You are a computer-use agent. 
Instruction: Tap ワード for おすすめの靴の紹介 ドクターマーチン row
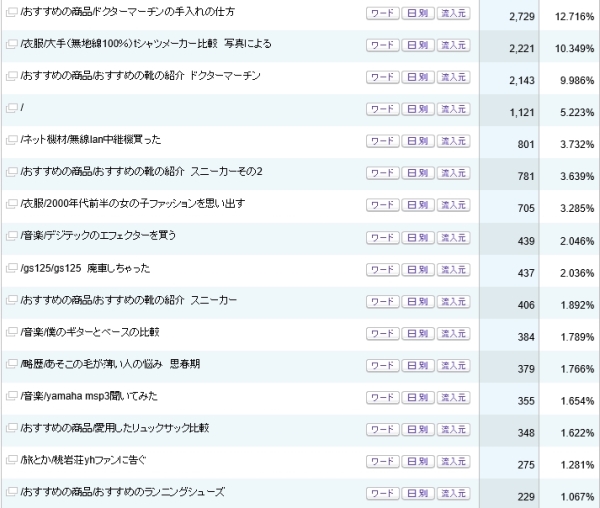pos(381,77)
